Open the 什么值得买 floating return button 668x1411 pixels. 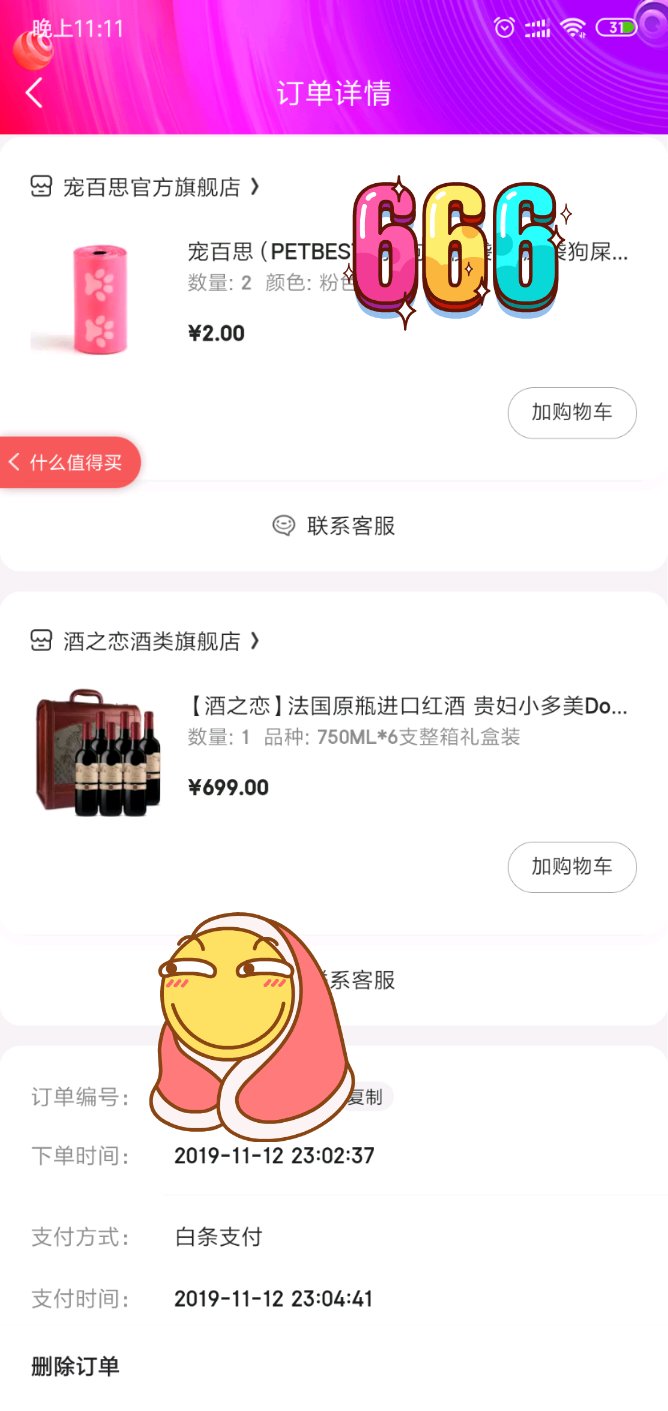coord(68,462)
